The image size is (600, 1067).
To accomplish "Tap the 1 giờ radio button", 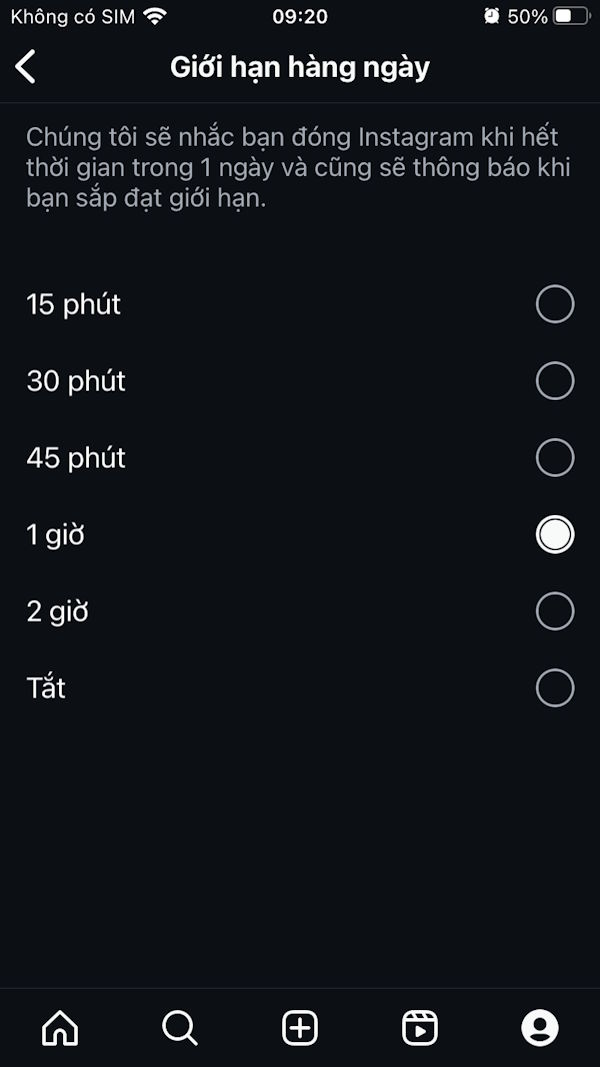I will coord(555,535).
